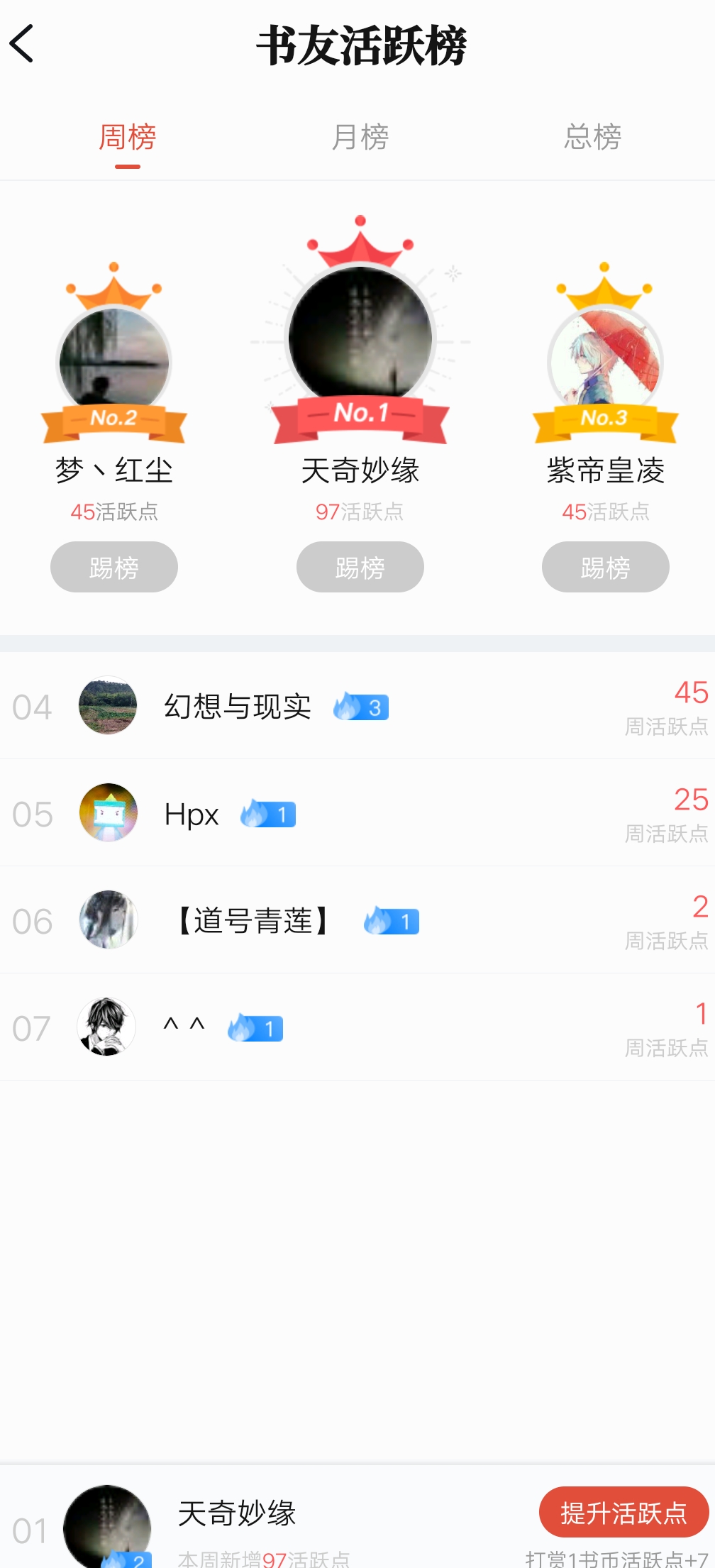The width and height of the screenshot is (715, 1568).
Task: Switch to the 总榜 tab
Action: pos(592,137)
